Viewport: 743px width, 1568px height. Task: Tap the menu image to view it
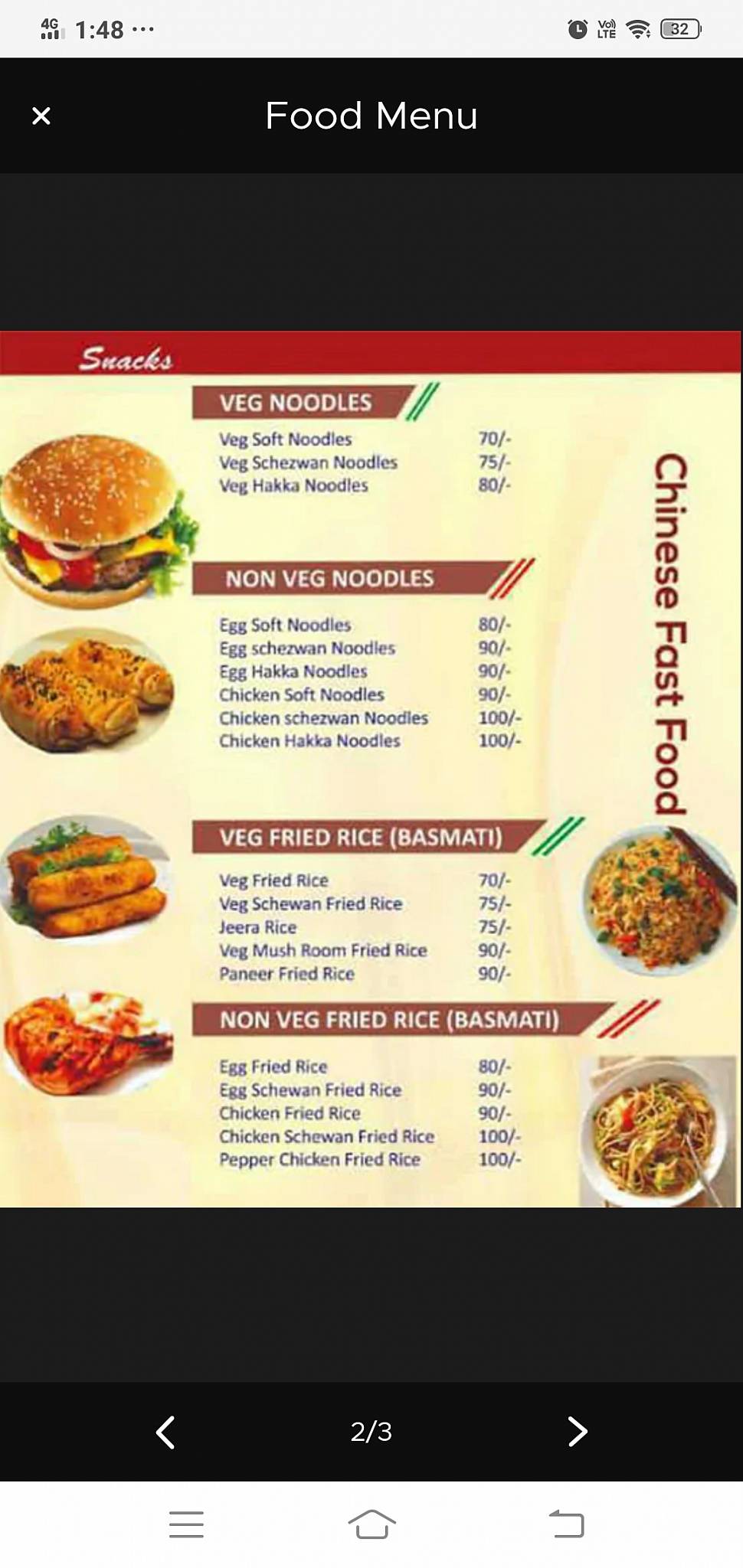(x=371, y=769)
